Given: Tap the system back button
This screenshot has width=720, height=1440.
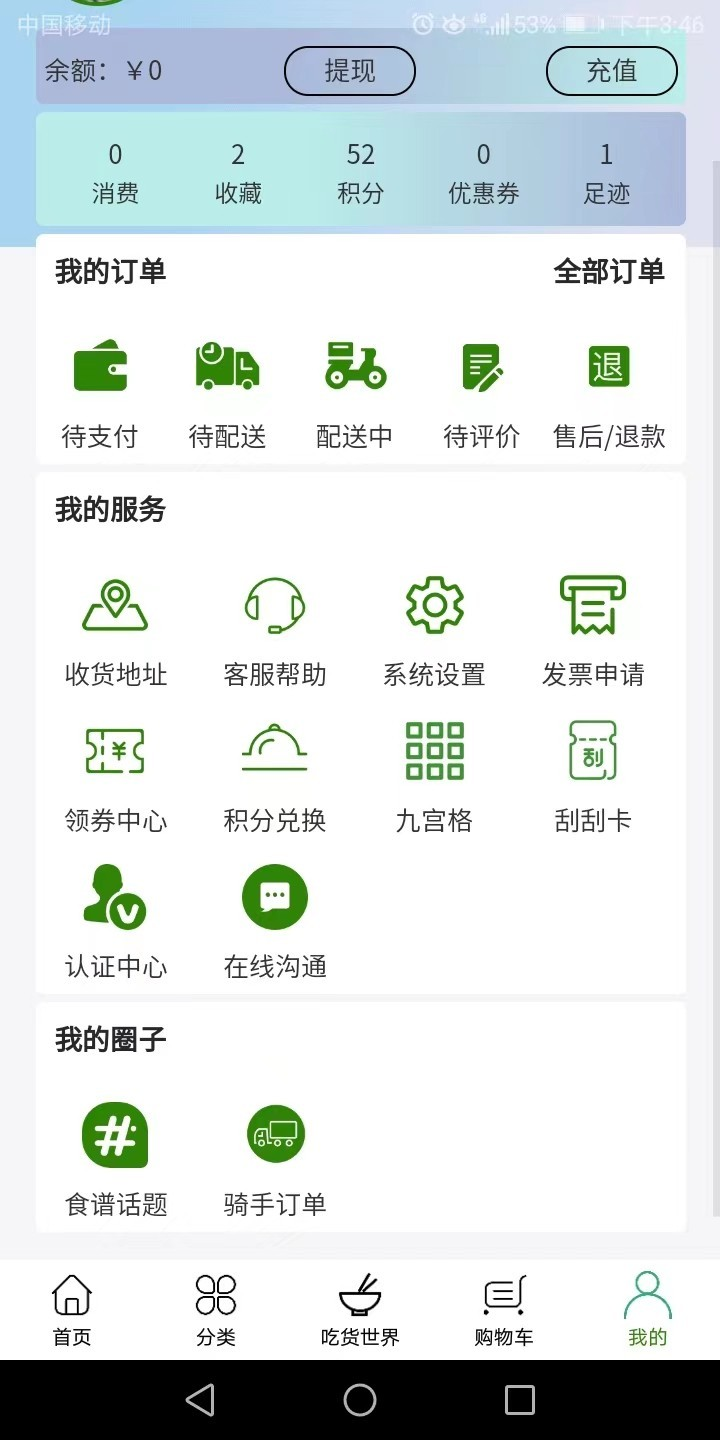Looking at the screenshot, I should 200,1400.
